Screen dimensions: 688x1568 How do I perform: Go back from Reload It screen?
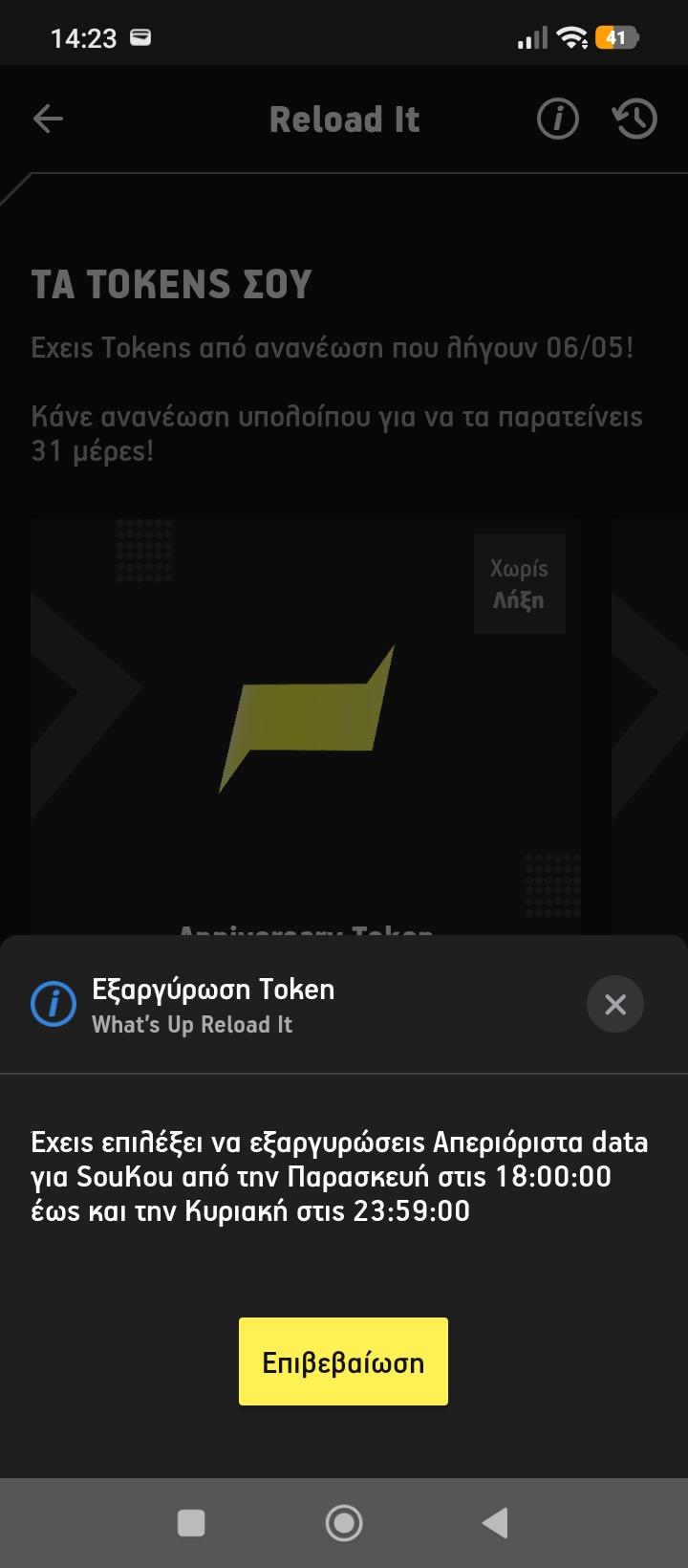tap(48, 119)
